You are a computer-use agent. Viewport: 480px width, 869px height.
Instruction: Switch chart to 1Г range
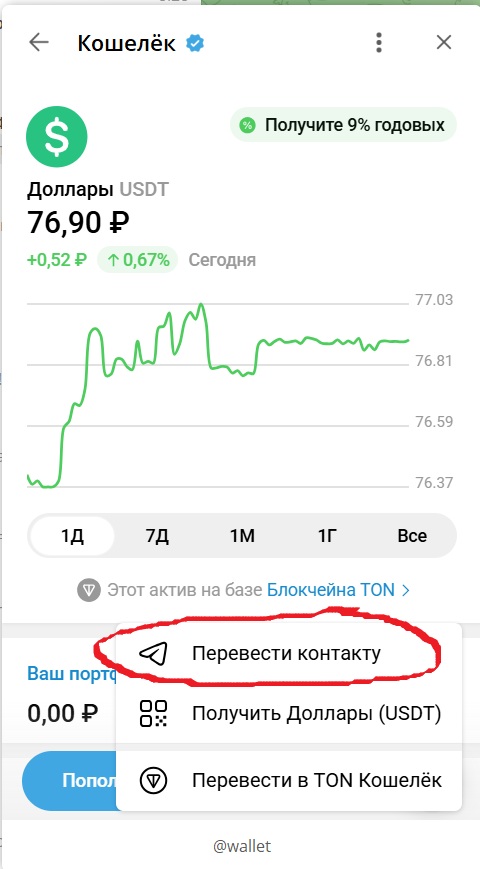(328, 536)
